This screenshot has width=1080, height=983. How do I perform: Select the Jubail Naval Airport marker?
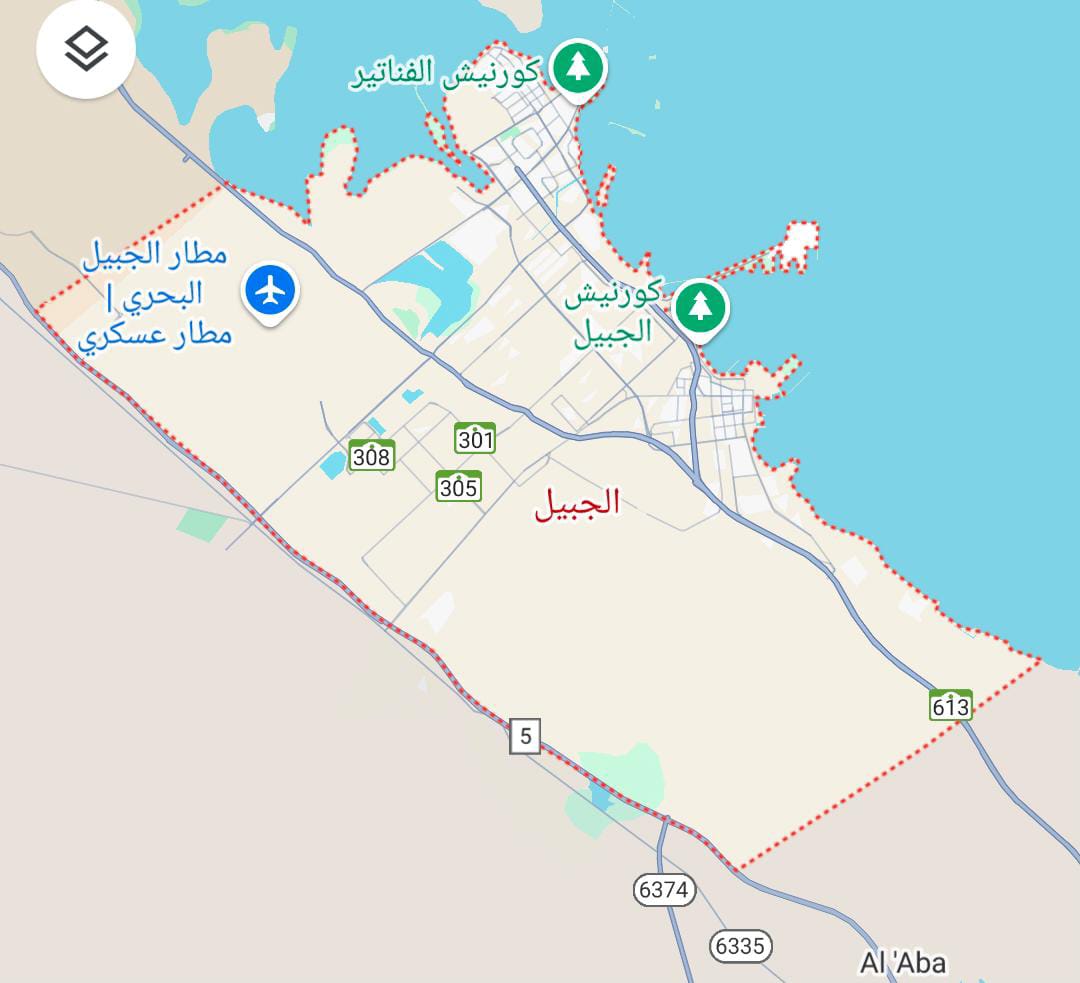click(x=270, y=291)
